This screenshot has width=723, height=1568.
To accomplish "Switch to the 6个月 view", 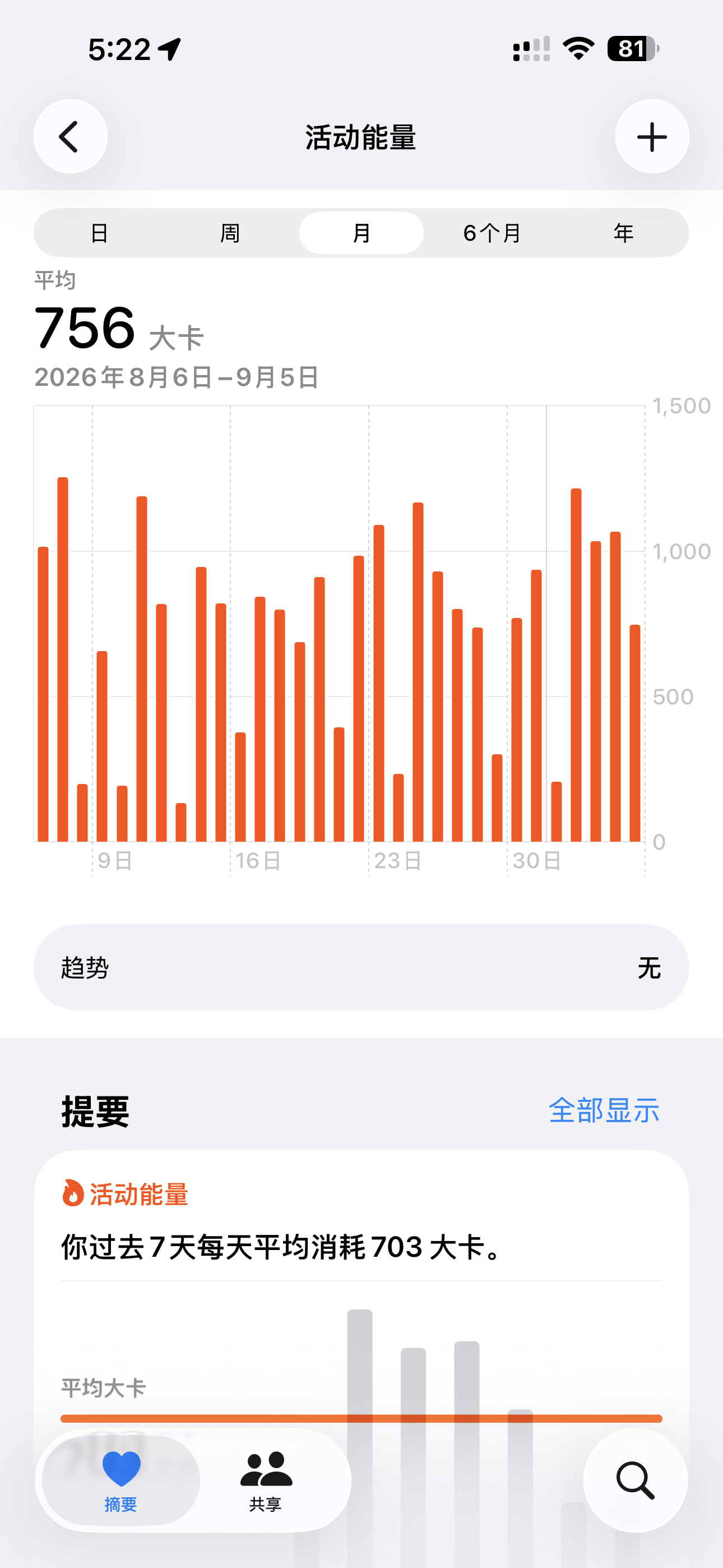I will click(x=492, y=233).
